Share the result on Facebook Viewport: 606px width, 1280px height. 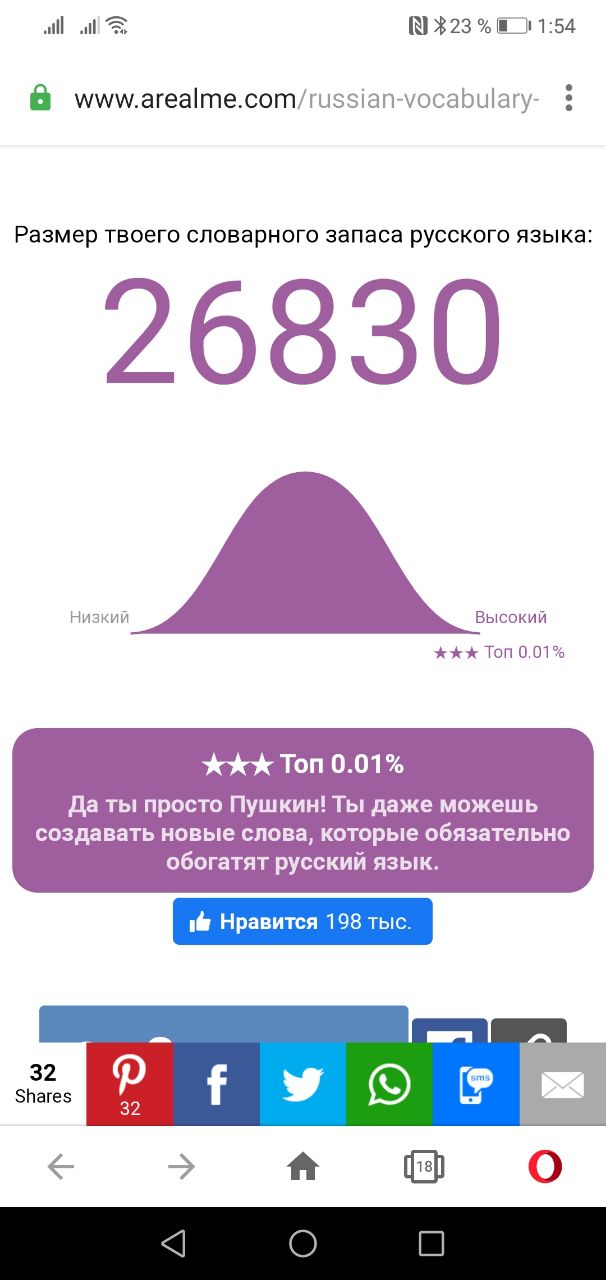(x=217, y=1084)
